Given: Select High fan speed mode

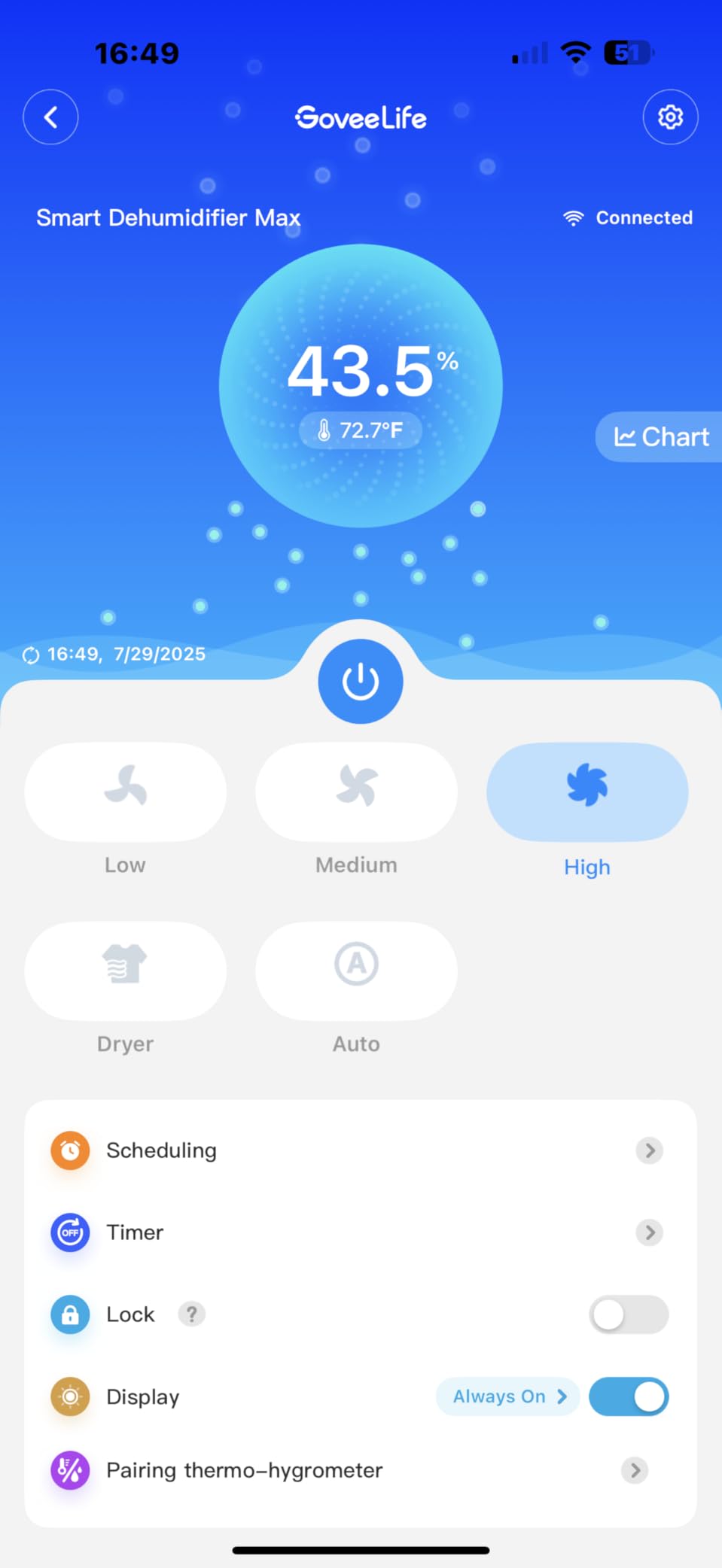Looking at the screenshot, I should click(x=587, y=792).
